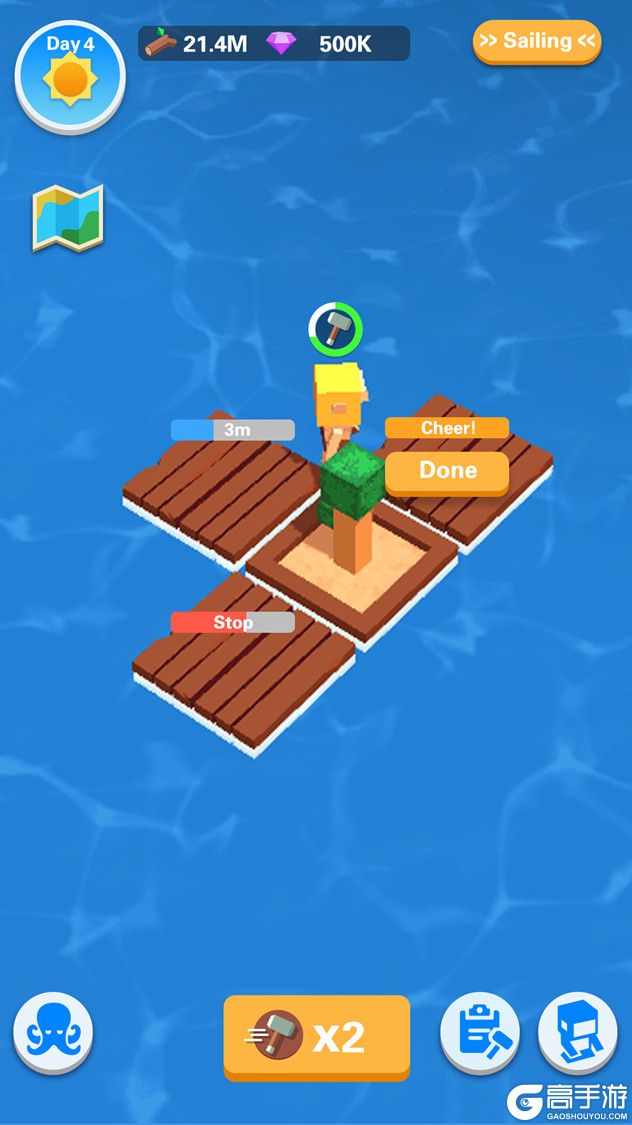The height and width of the screenshot is (1125, 632).
Task: Tap the hammer icon above the worker
Action: click(335, 328)
